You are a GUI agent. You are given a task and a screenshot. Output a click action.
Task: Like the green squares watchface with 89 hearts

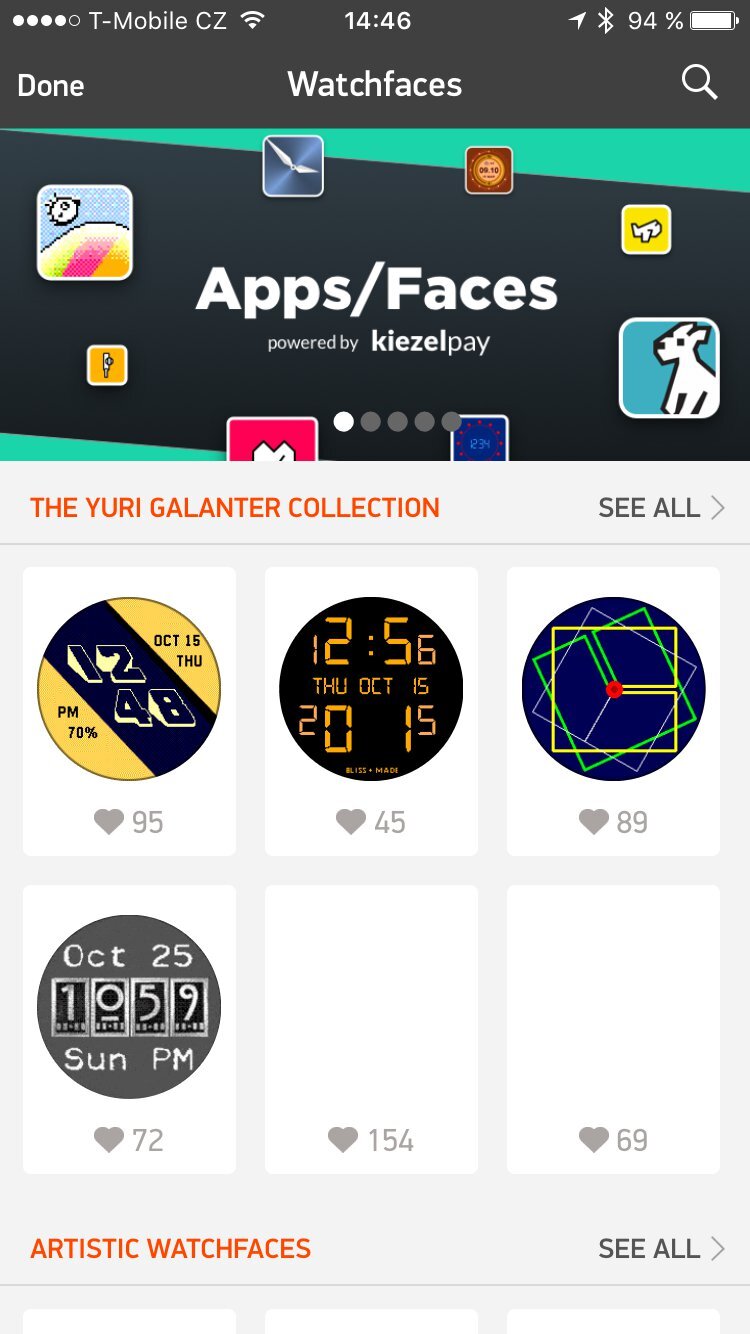[592, 822]
